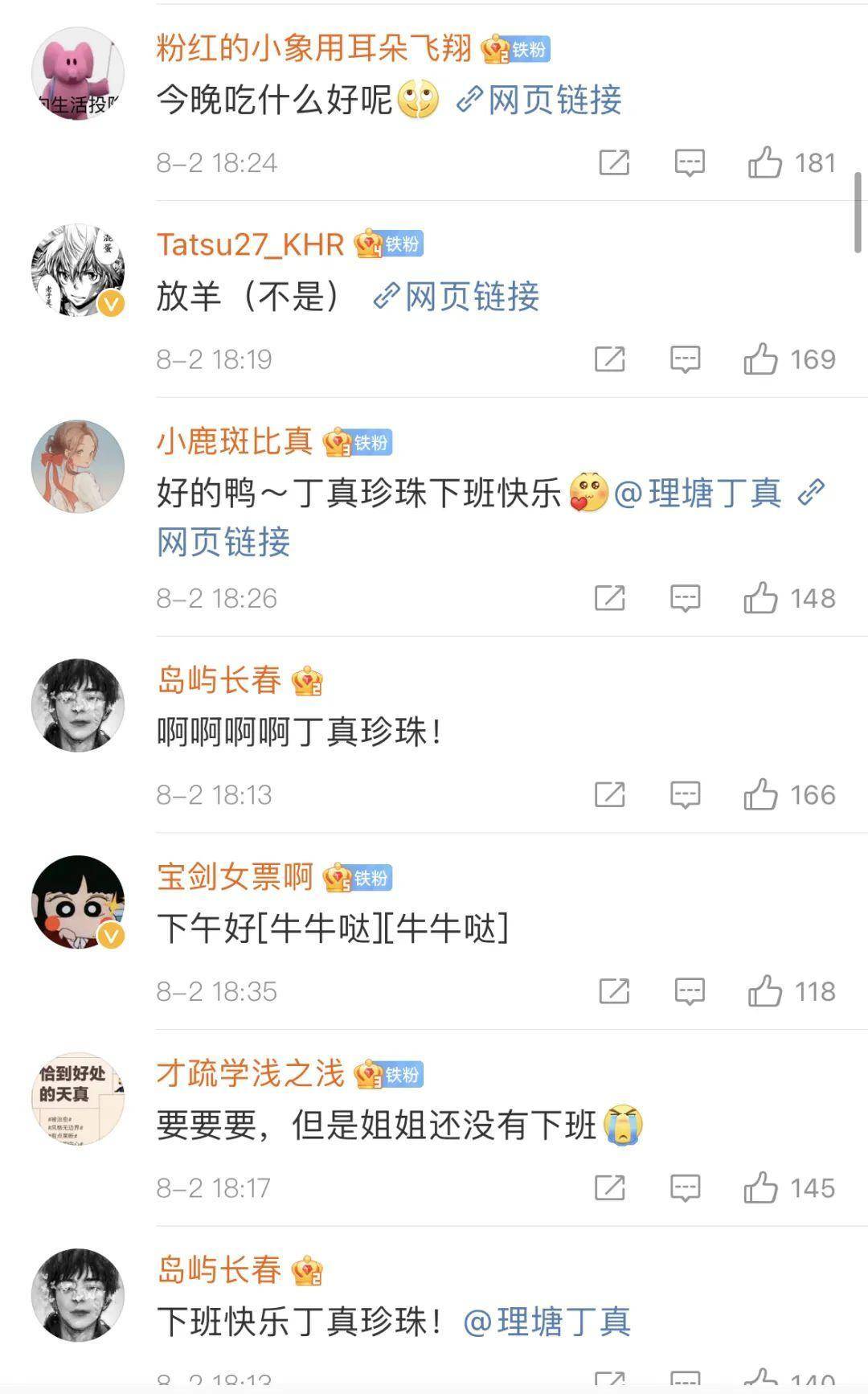This screenshot has height=1394, width=868.
Task: Click the like count 181 on the first comment
Action: 814,162
